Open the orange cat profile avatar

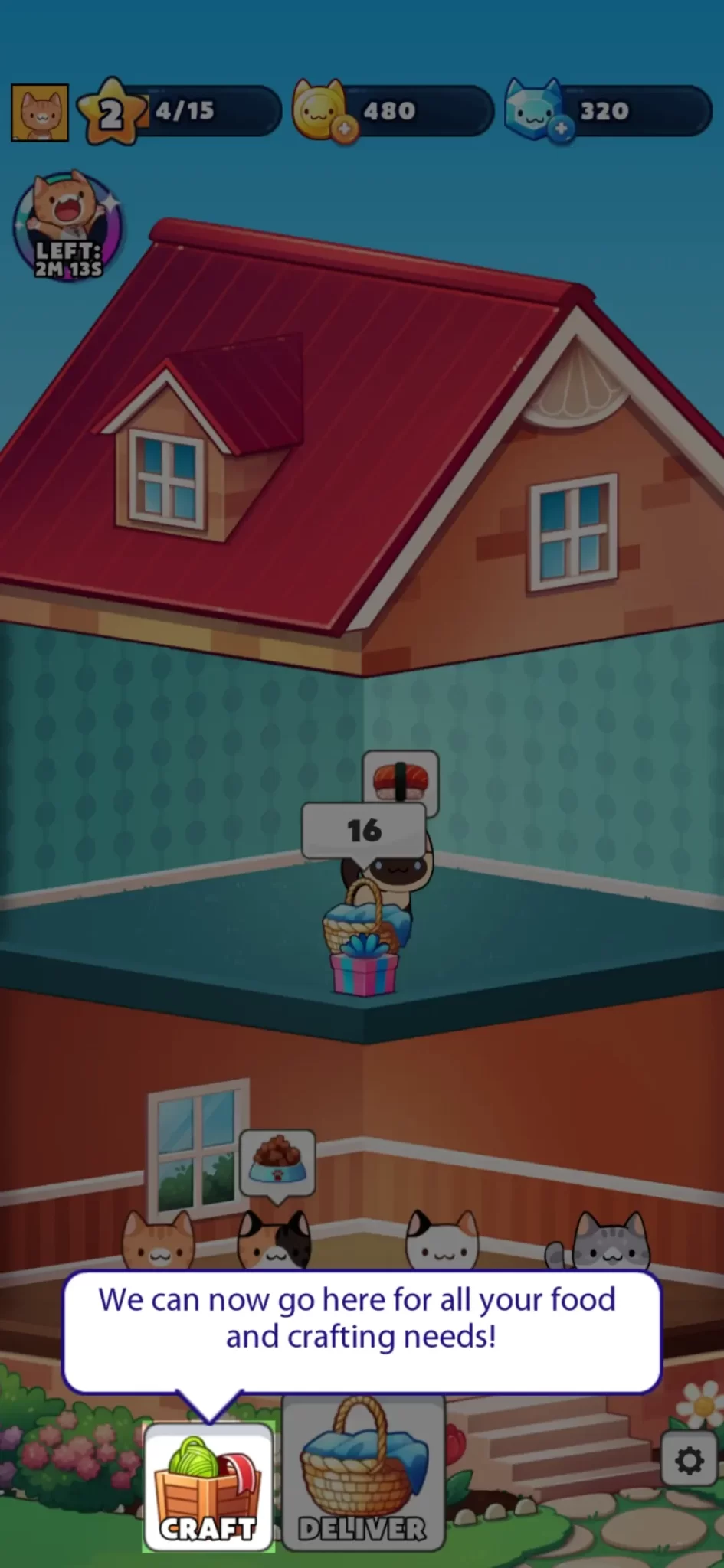40,113
